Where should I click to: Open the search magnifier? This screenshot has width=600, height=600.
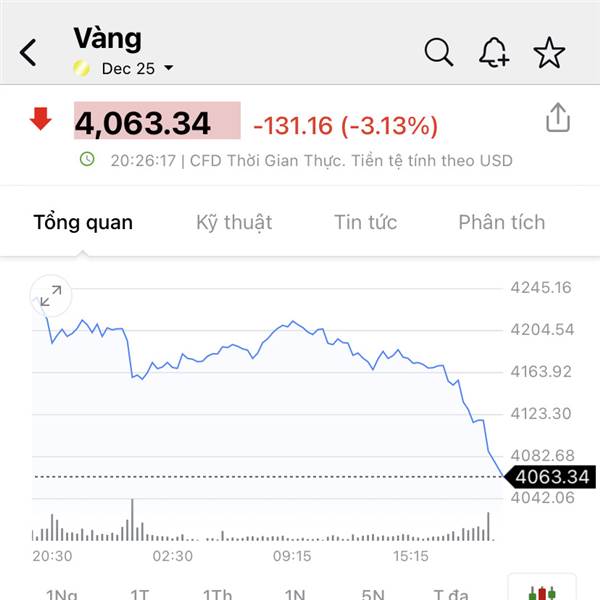tap(439, 52)
